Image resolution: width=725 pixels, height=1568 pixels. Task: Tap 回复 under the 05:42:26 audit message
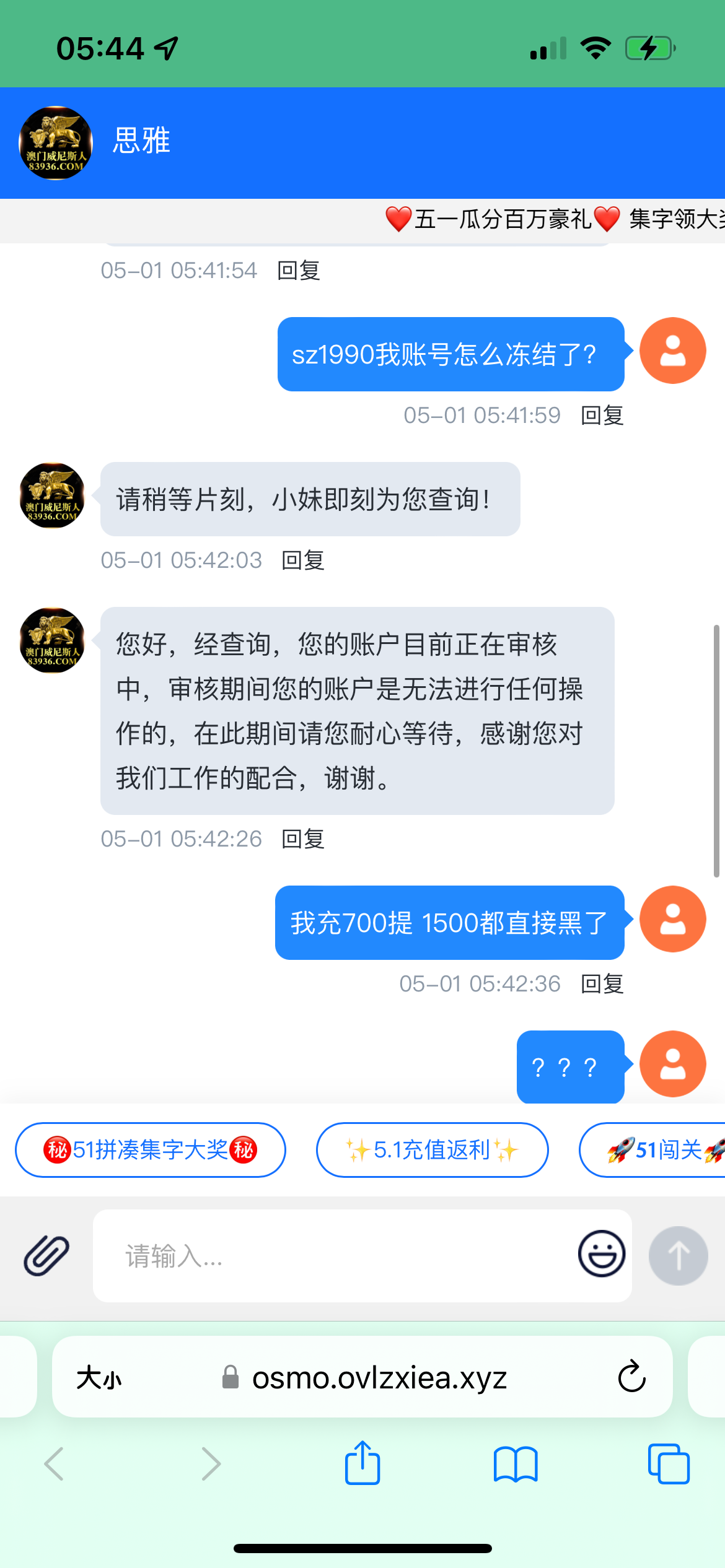303,839
